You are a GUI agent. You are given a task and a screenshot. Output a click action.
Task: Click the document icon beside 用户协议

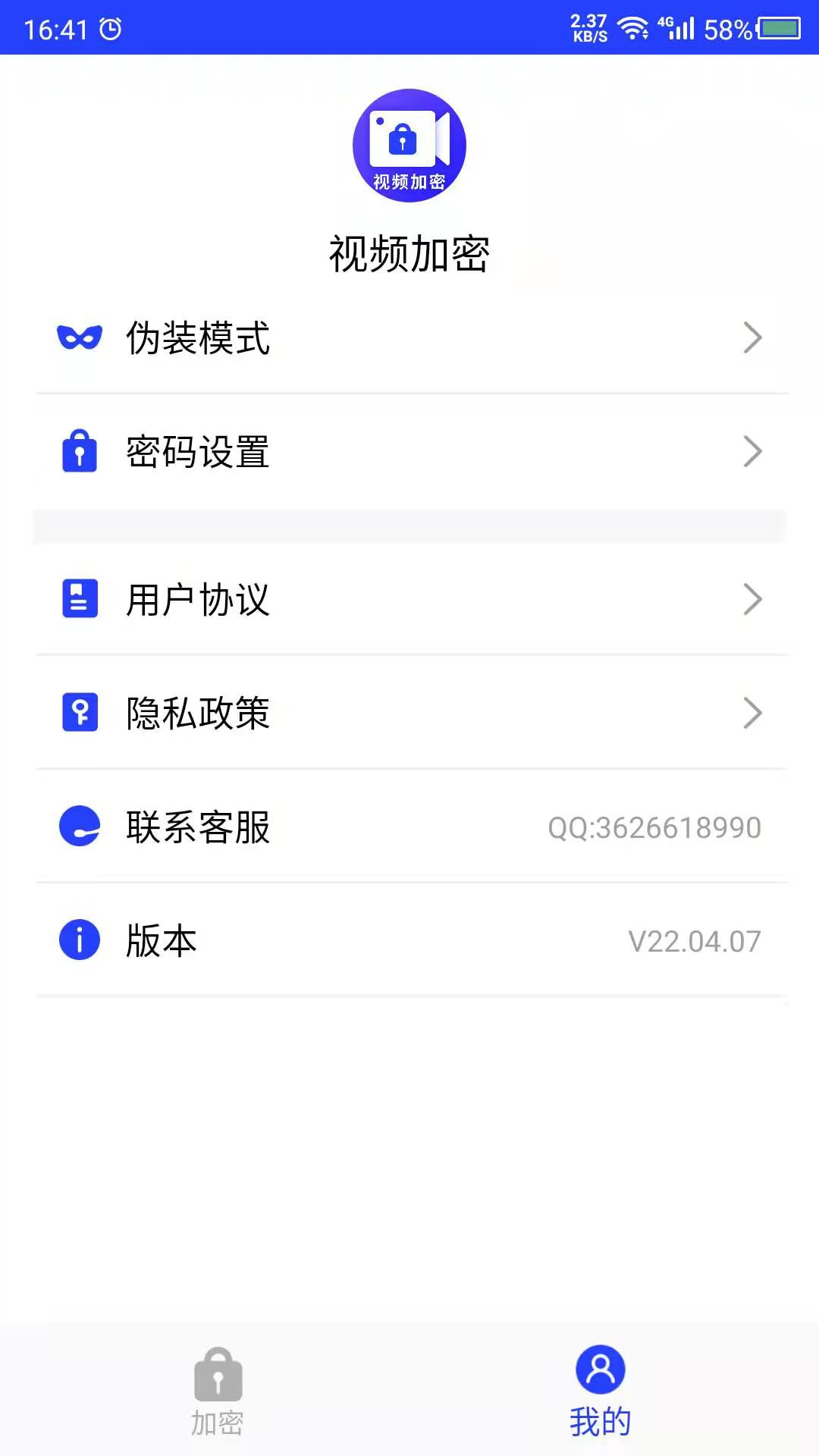click(78, 600)
